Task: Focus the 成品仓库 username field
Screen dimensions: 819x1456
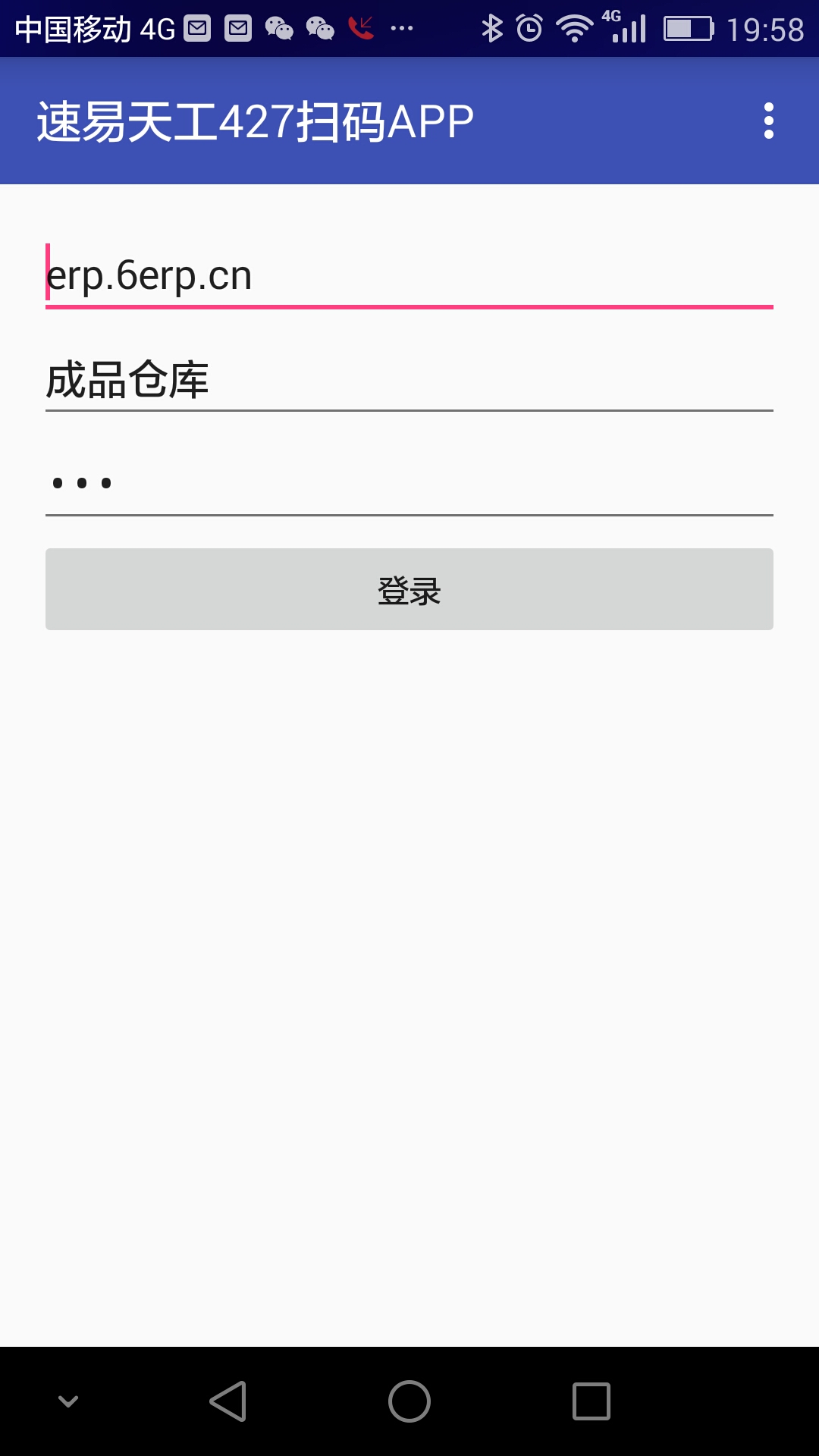Action: (409, 380)
